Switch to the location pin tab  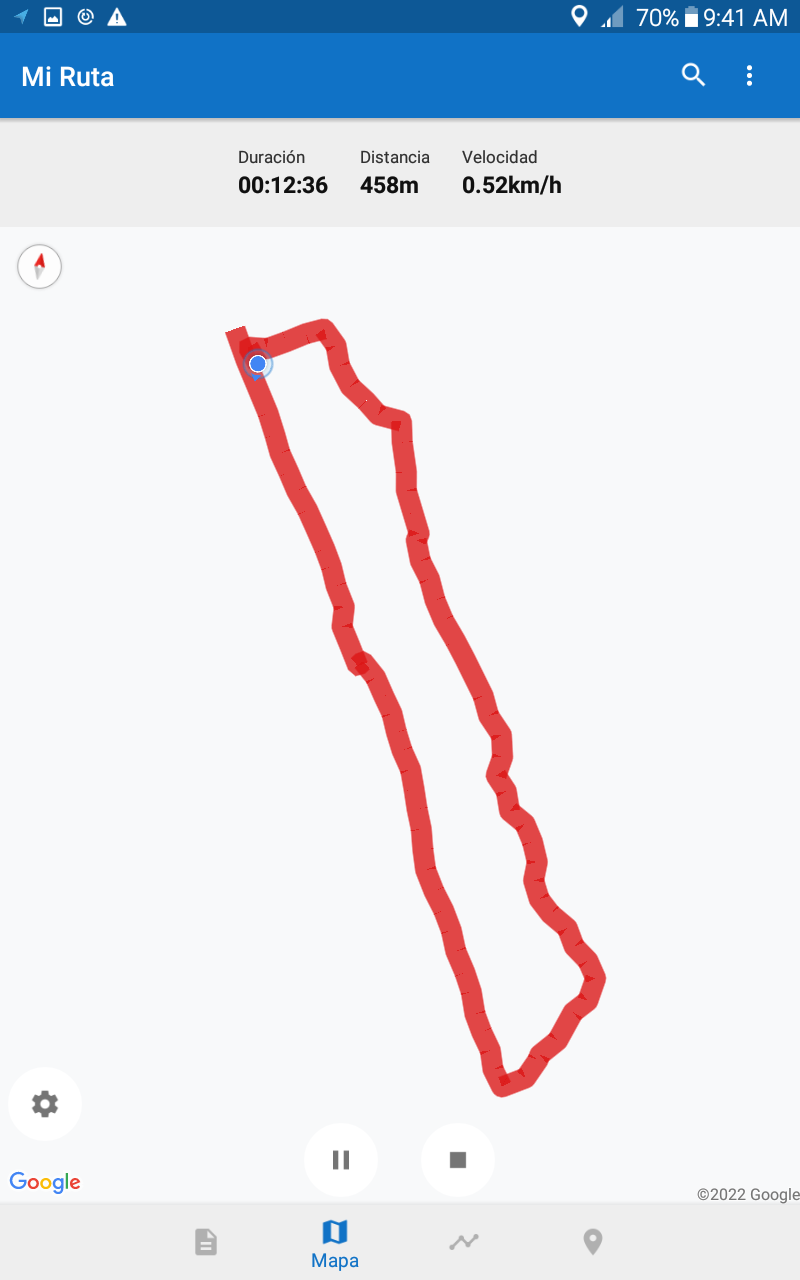pos(593,1242)
